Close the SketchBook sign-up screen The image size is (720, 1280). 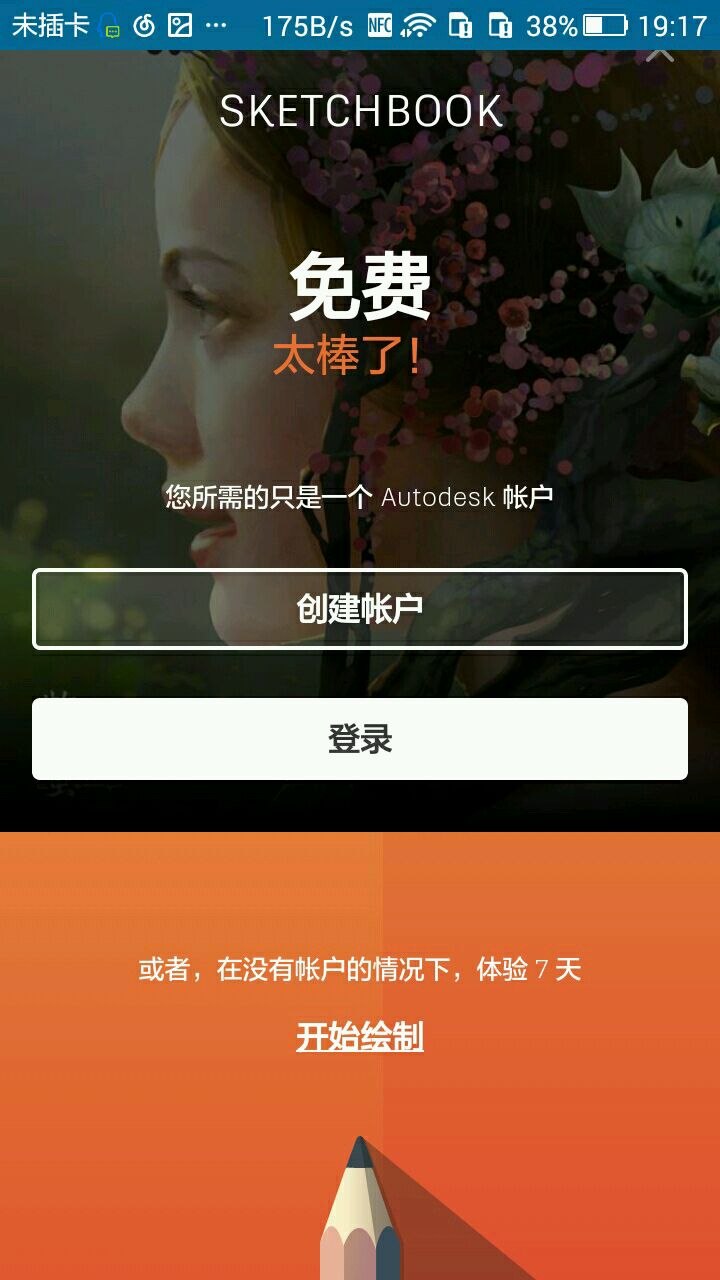660,54
